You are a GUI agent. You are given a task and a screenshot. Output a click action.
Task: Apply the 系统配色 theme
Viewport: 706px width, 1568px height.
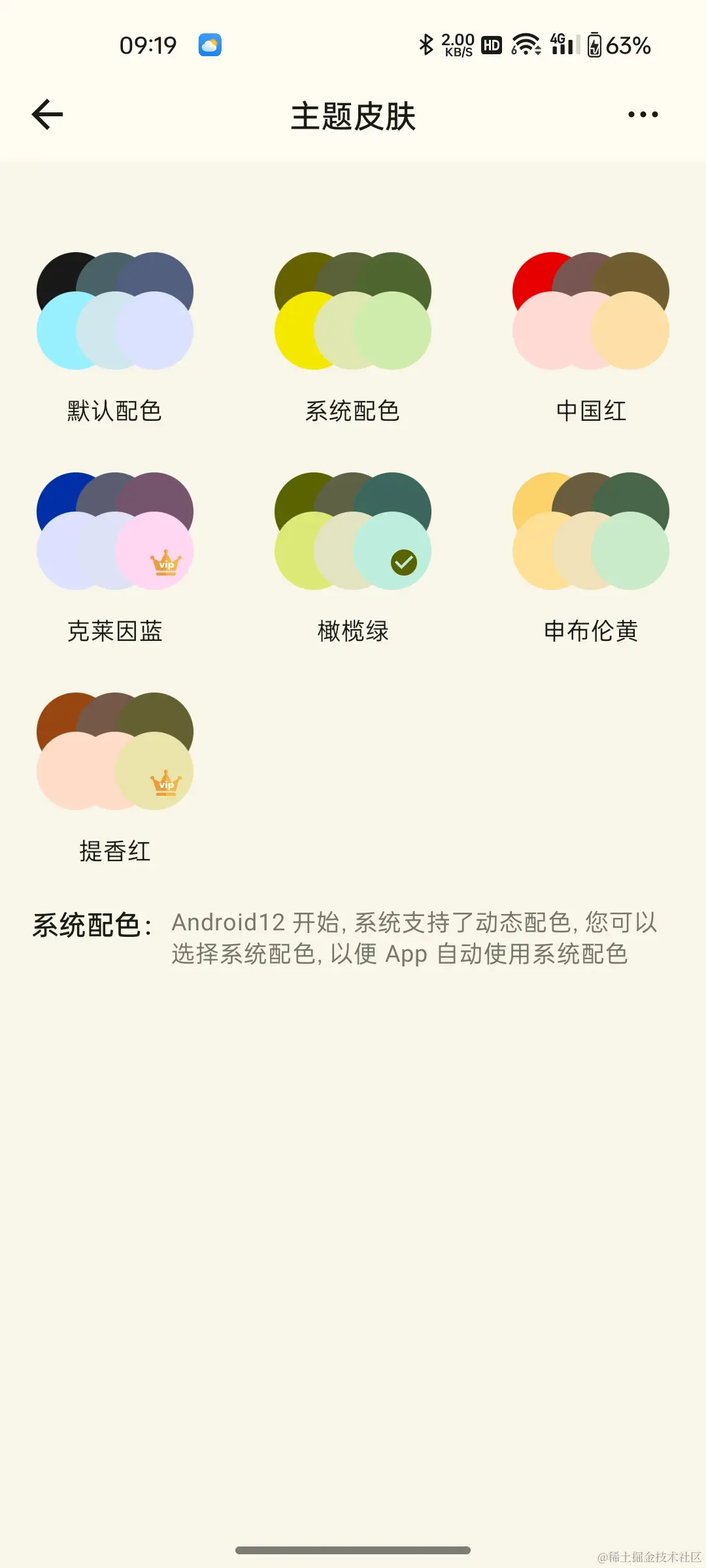353,311
